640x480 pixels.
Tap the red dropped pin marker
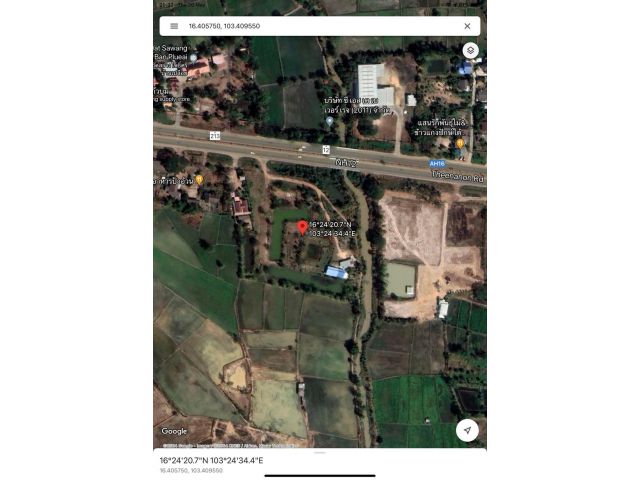coord(302,228)
